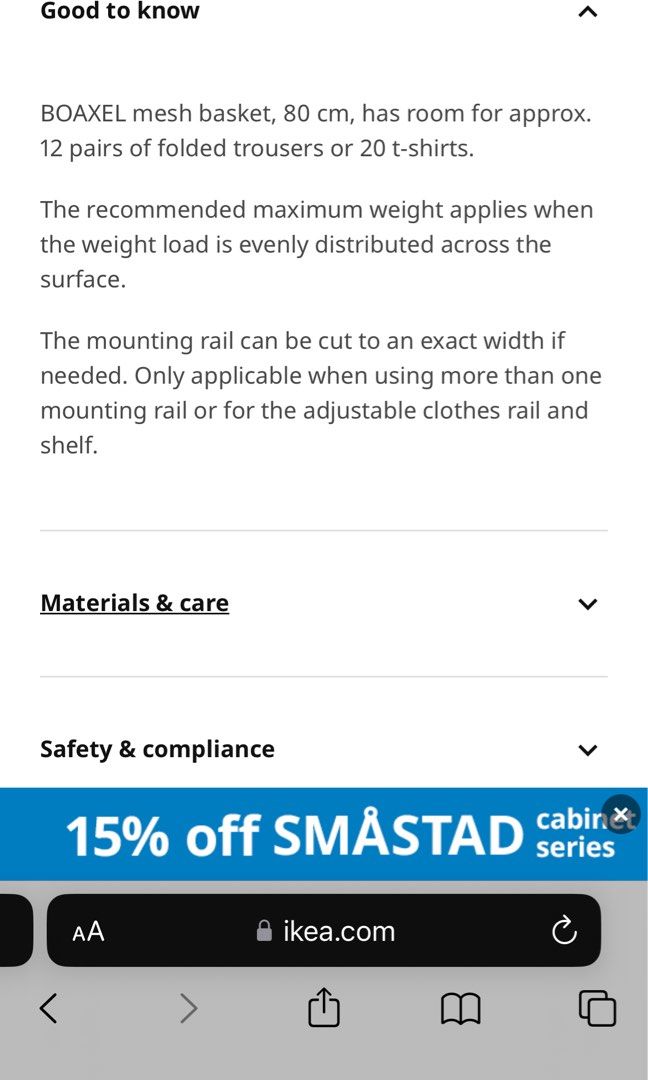Image resolution: width=648 pixels, height=1080 pixels.
Task: Expand the Materials & care section
Action: 587,603
